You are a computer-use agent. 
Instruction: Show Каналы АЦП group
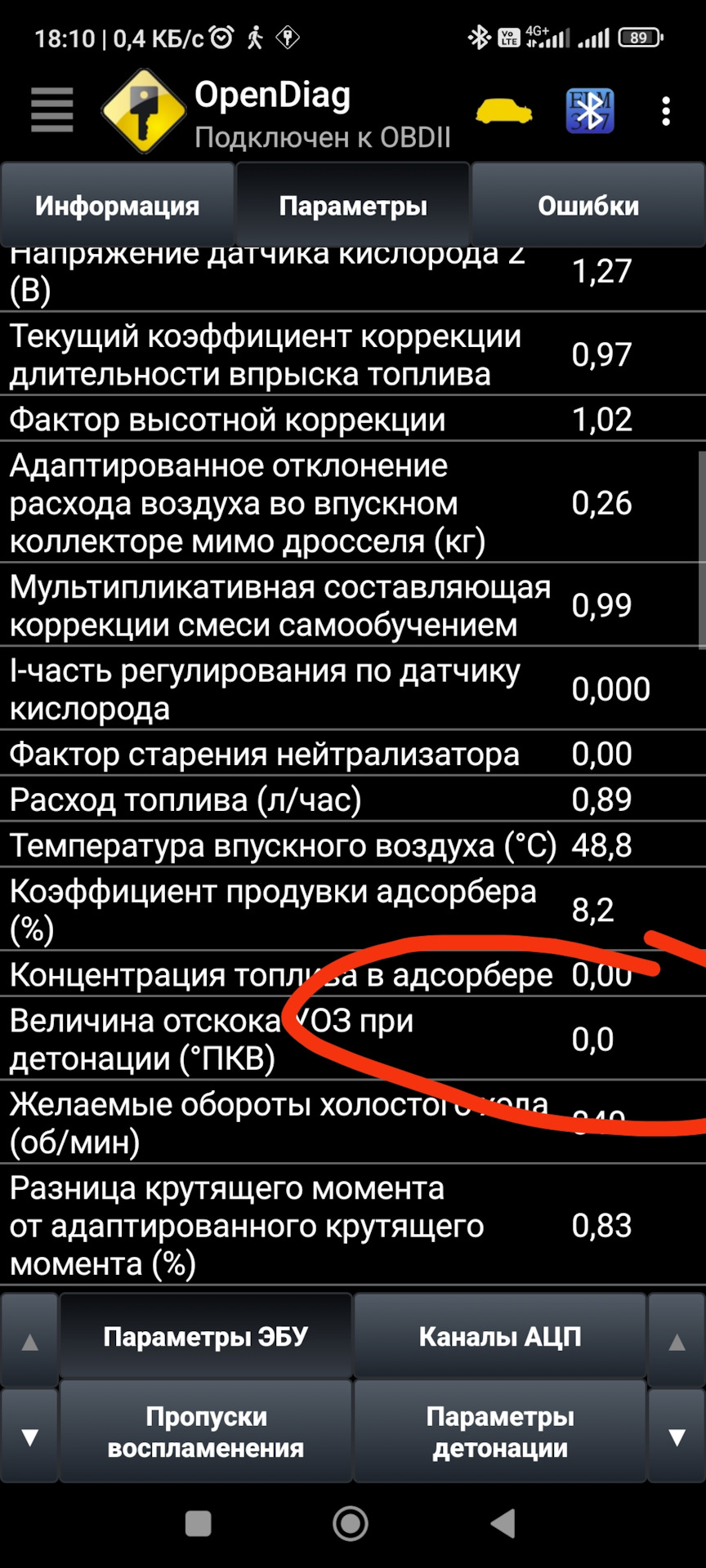click(500, 1337)
